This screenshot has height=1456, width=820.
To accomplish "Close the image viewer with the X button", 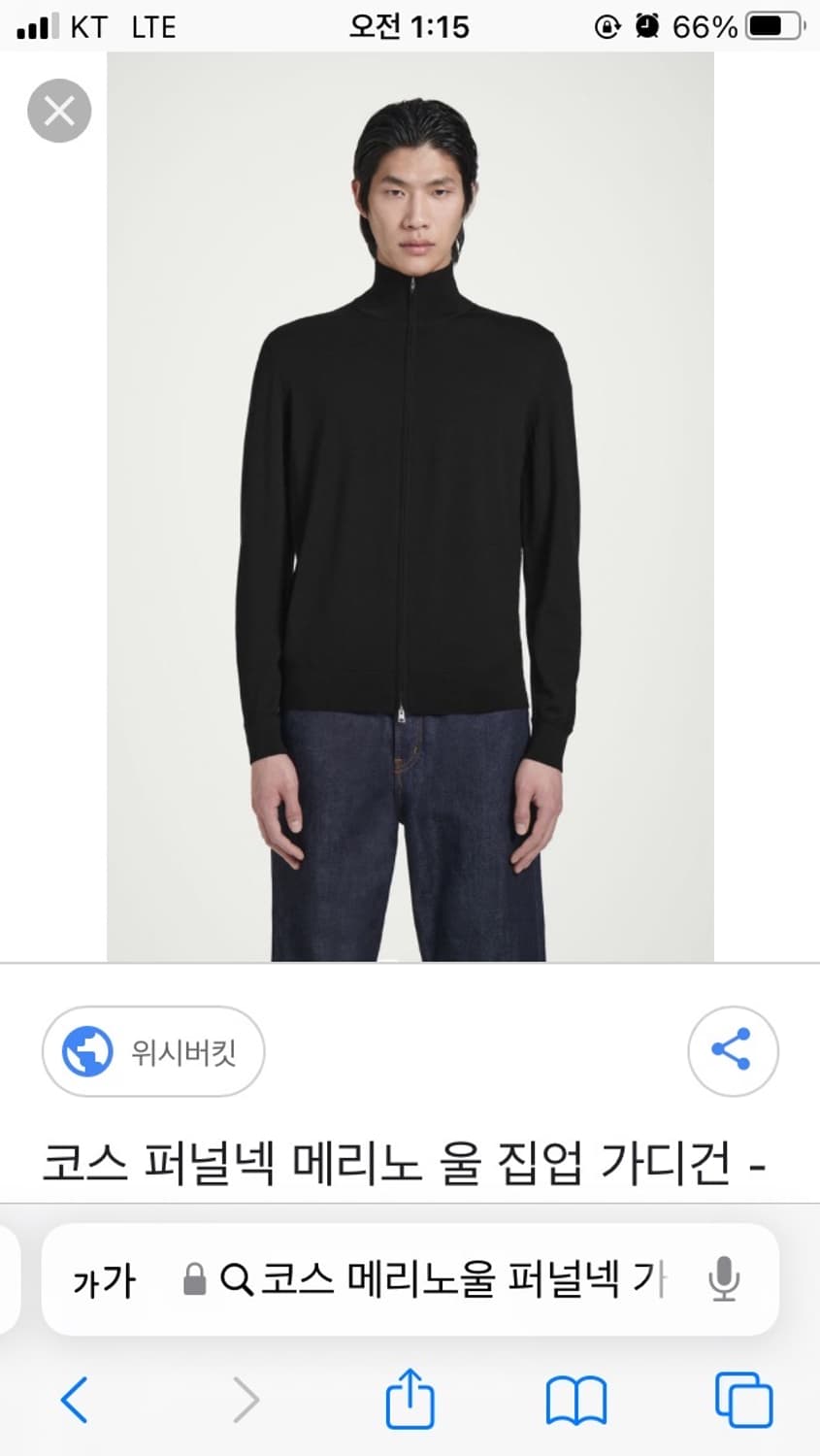I will tap(59, 111).
